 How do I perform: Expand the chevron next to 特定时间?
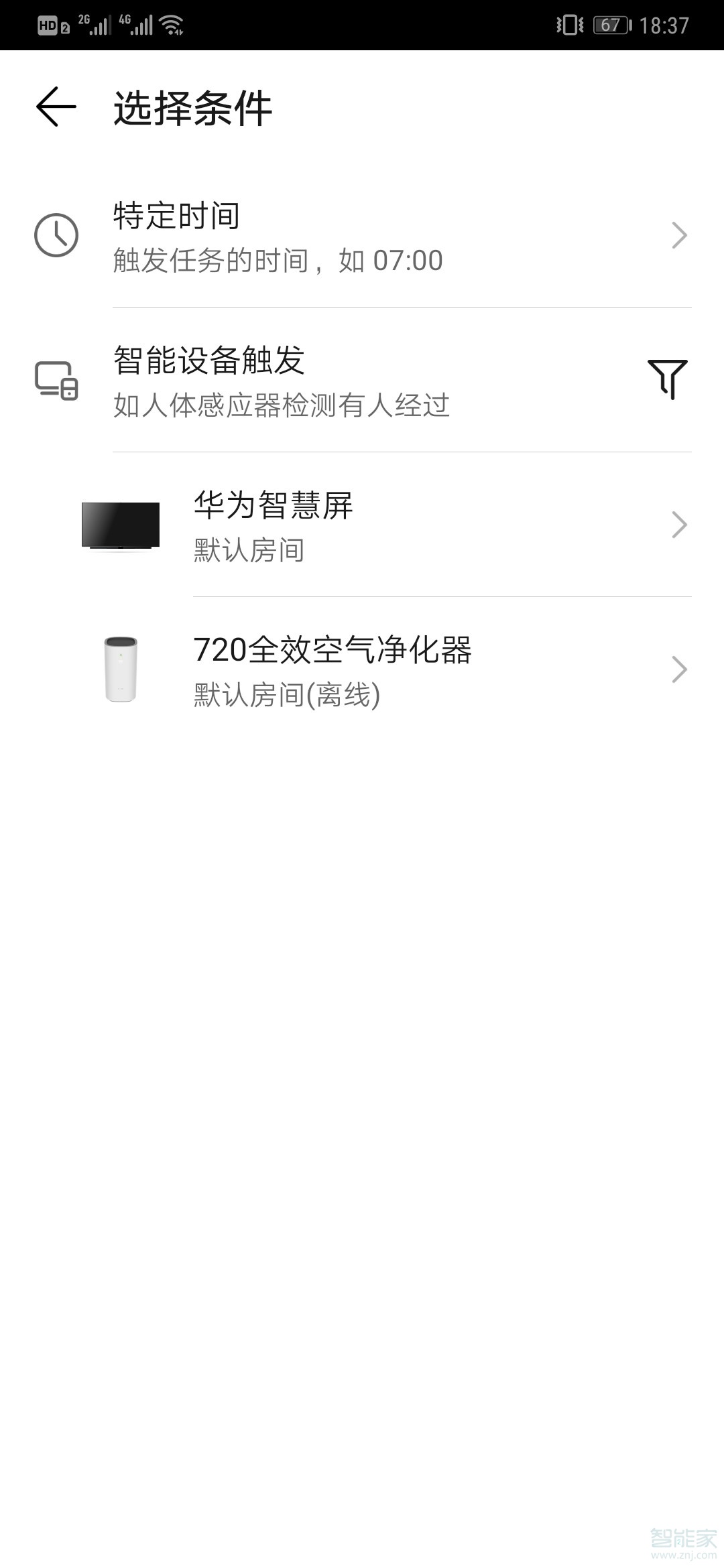(x=680, y=235)
